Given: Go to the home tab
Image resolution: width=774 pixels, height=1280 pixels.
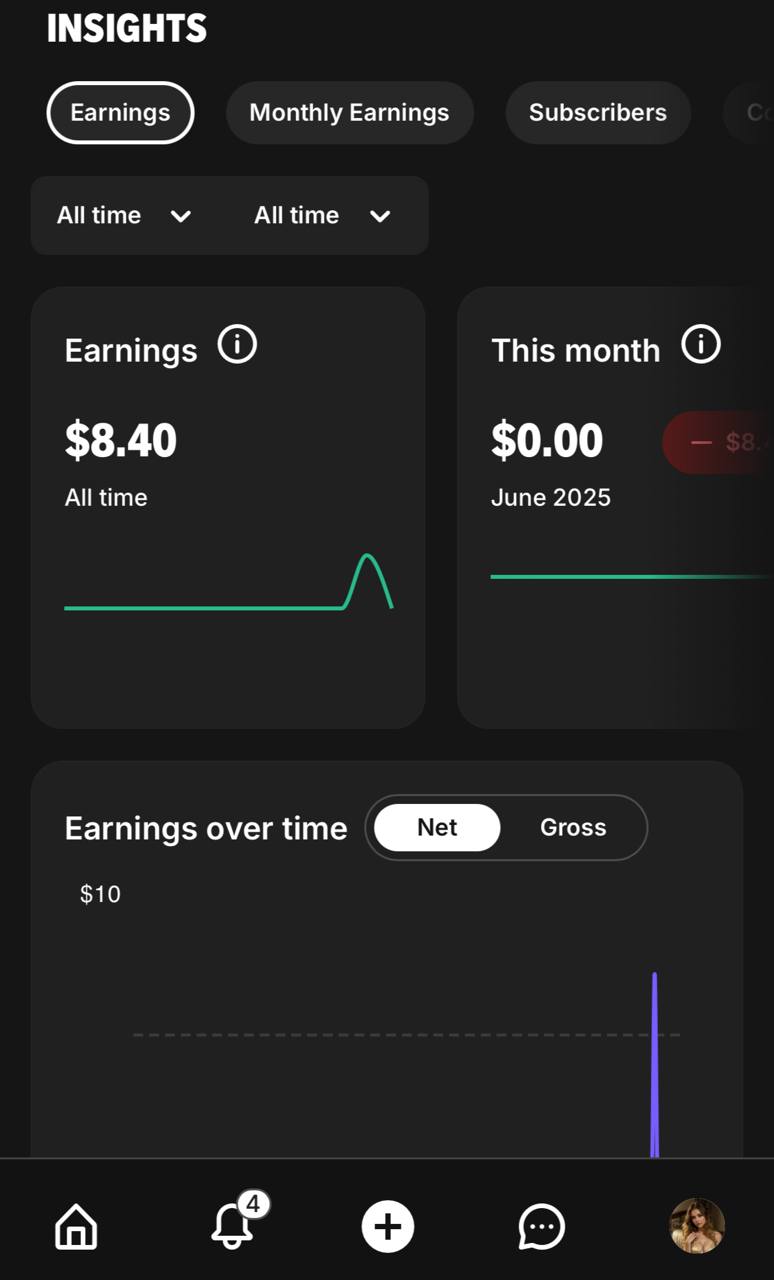Looking at the screenshot, I should [x=76, y=1226].
